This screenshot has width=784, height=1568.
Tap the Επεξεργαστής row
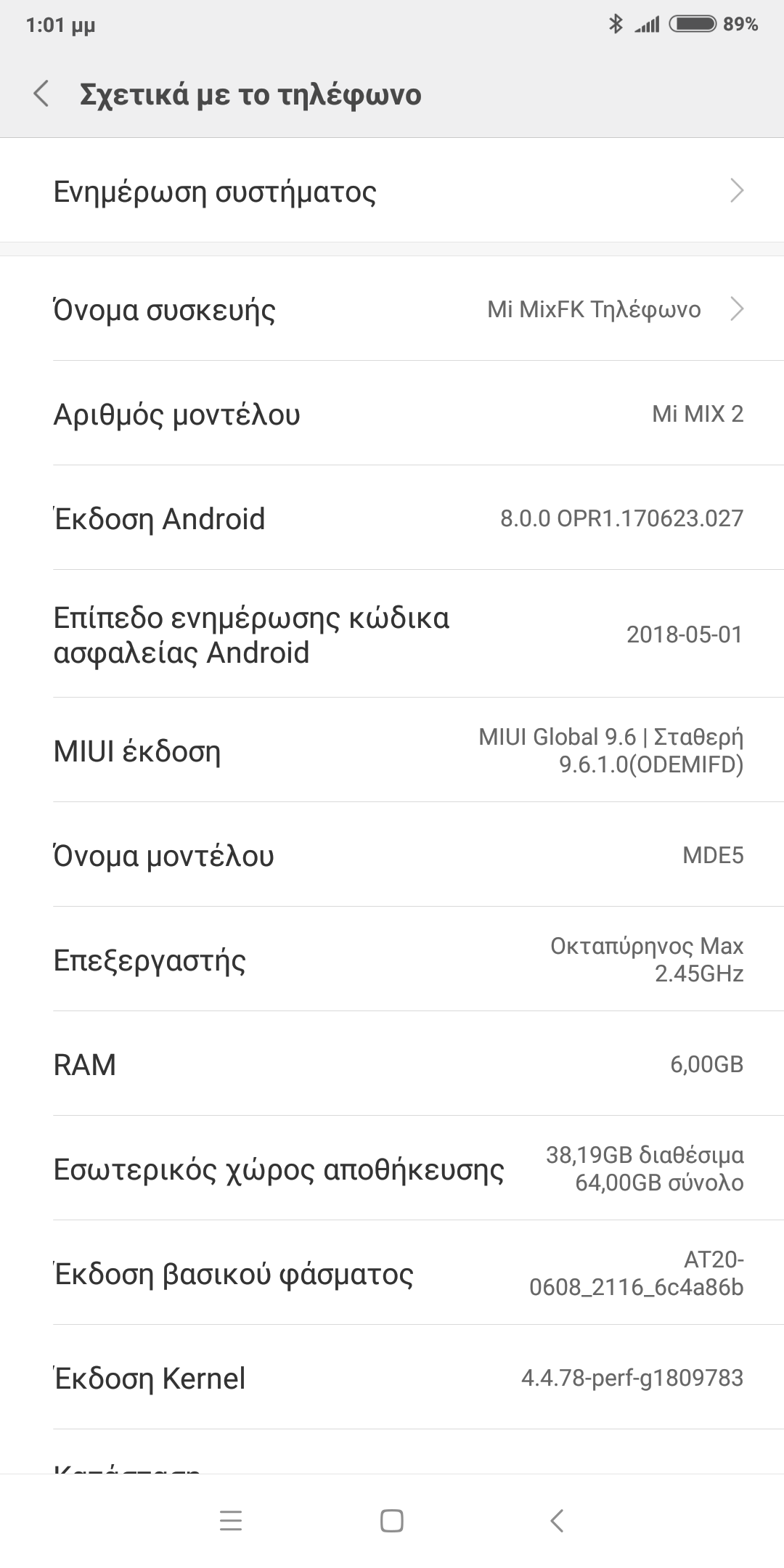coord(392,960)
